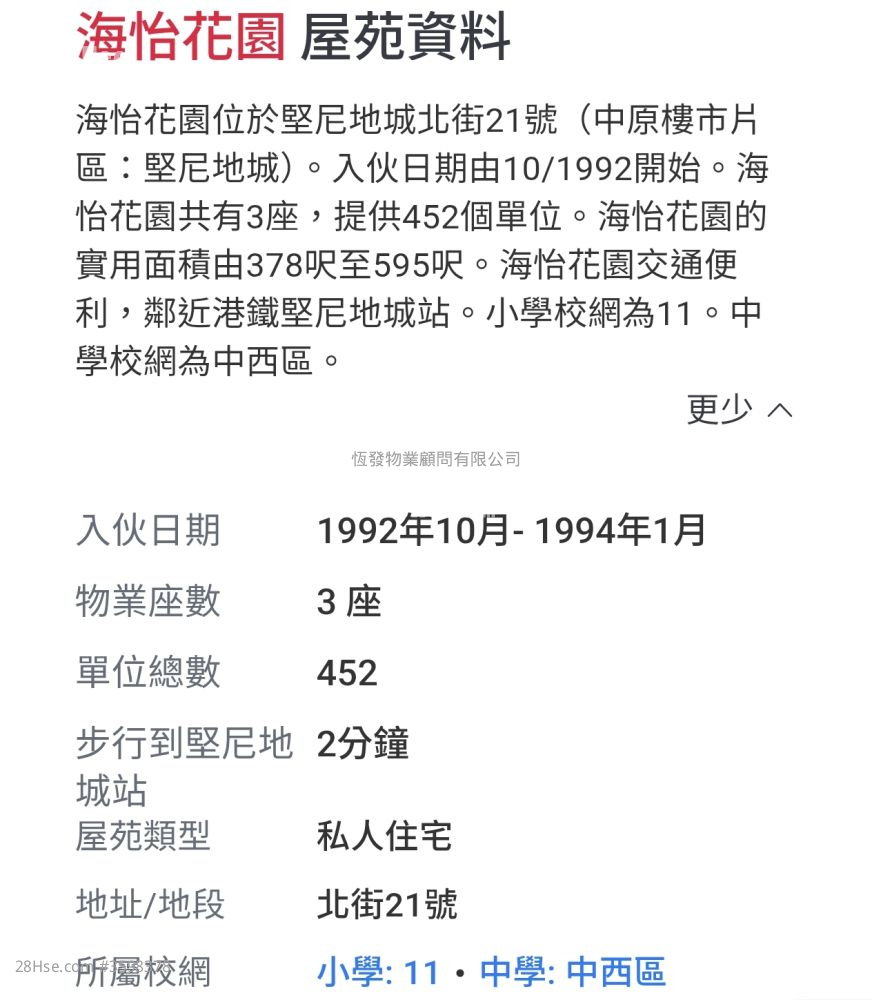
Task: Open the 小學: 11 school net link
Action: click(x=378, y=971)
